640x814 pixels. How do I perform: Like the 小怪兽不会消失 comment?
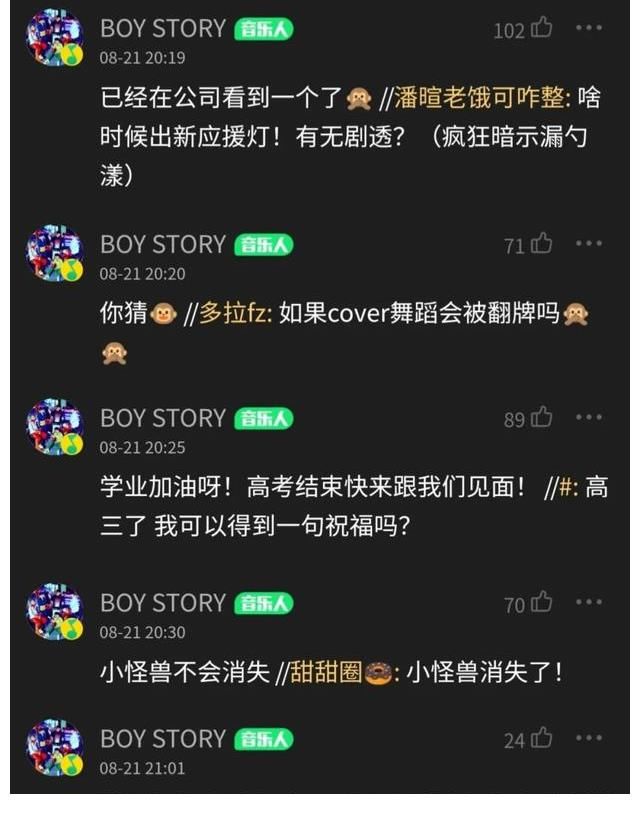pyautogui.click(x=541, y=603)
